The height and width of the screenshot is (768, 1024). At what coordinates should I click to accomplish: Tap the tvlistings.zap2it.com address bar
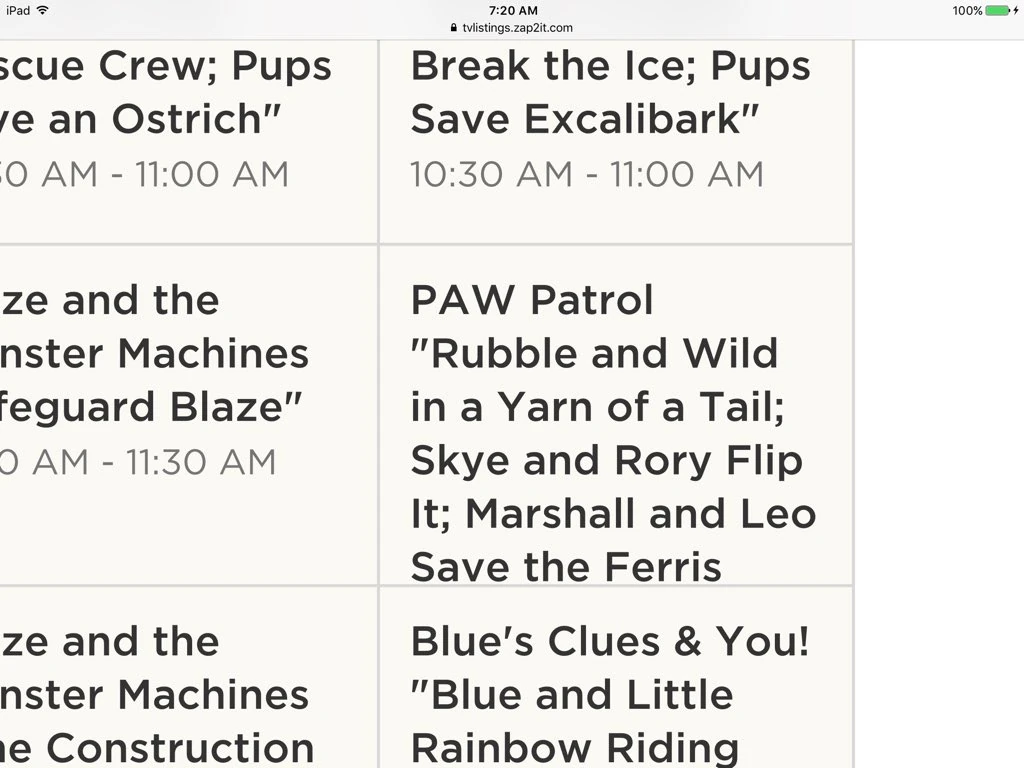click(512, 28)
